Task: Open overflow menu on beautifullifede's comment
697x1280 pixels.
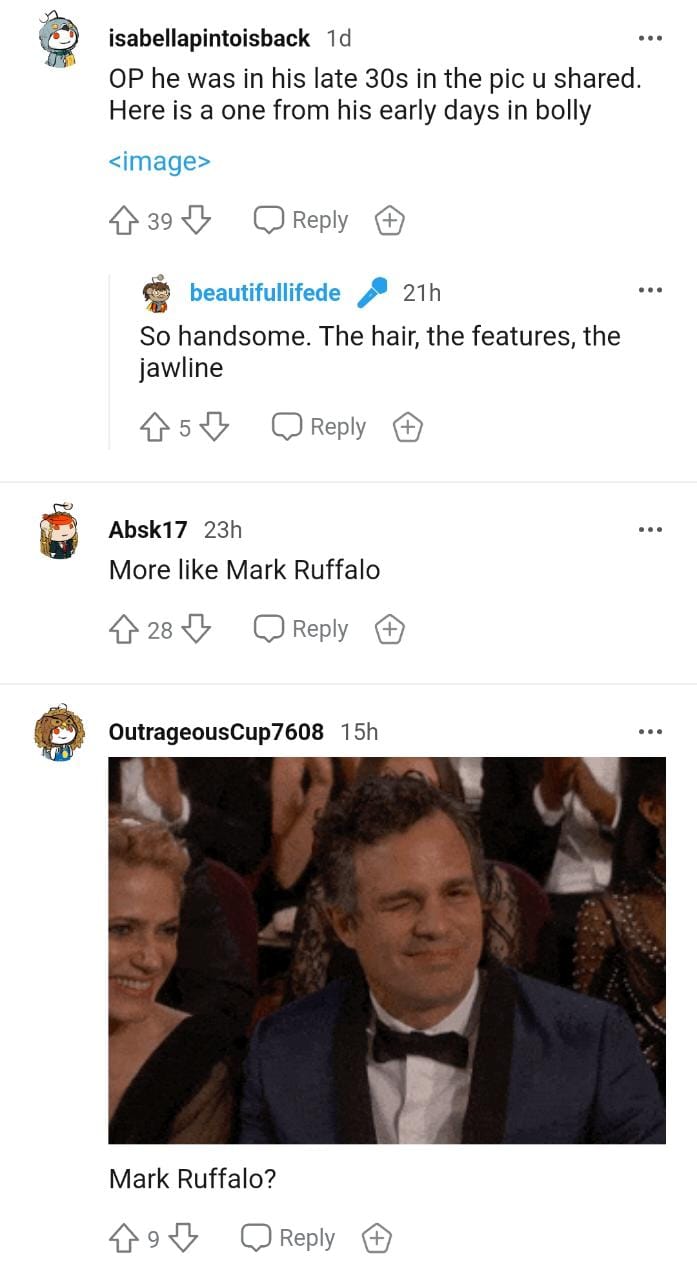Action: [650, 291]
